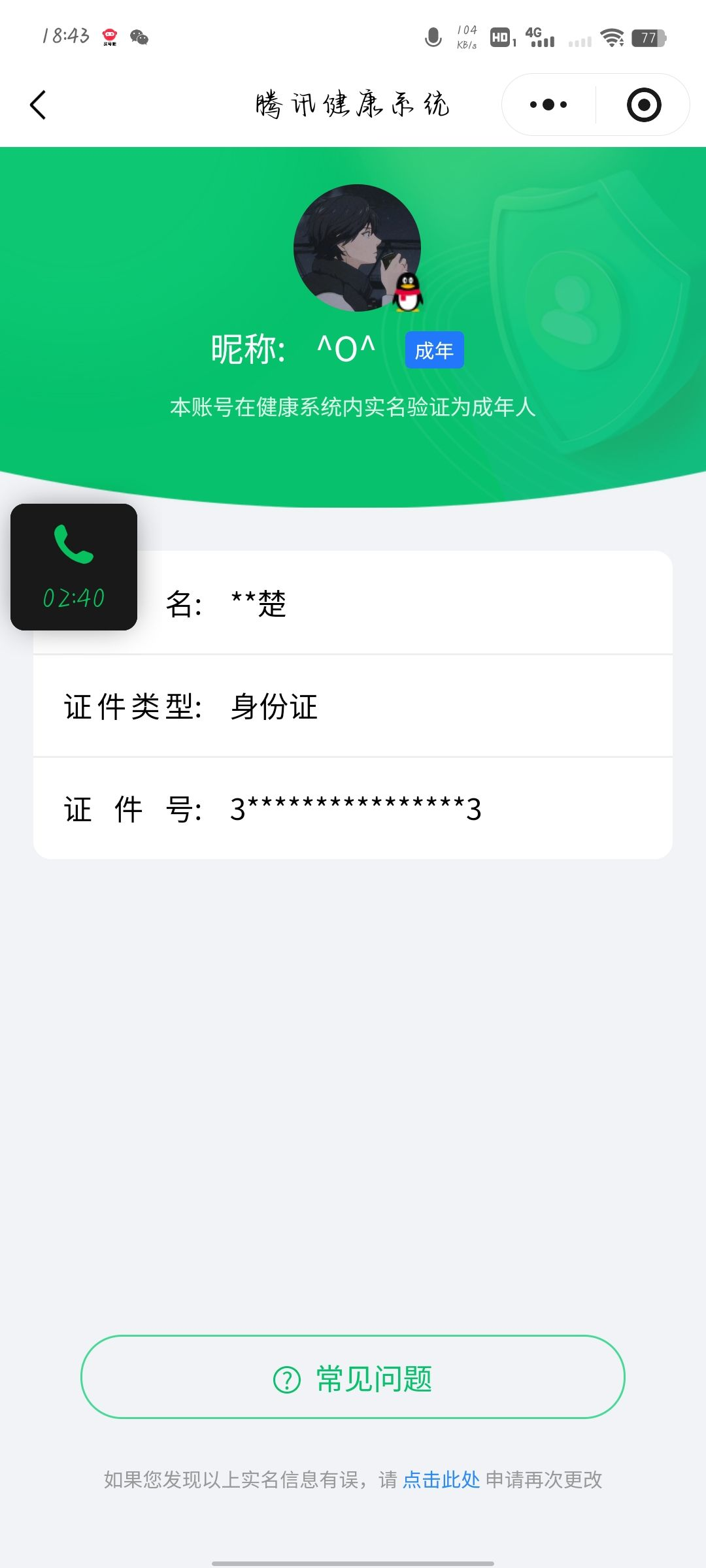Open the mini-program options via the three-dot capsule

pos(549,105)
